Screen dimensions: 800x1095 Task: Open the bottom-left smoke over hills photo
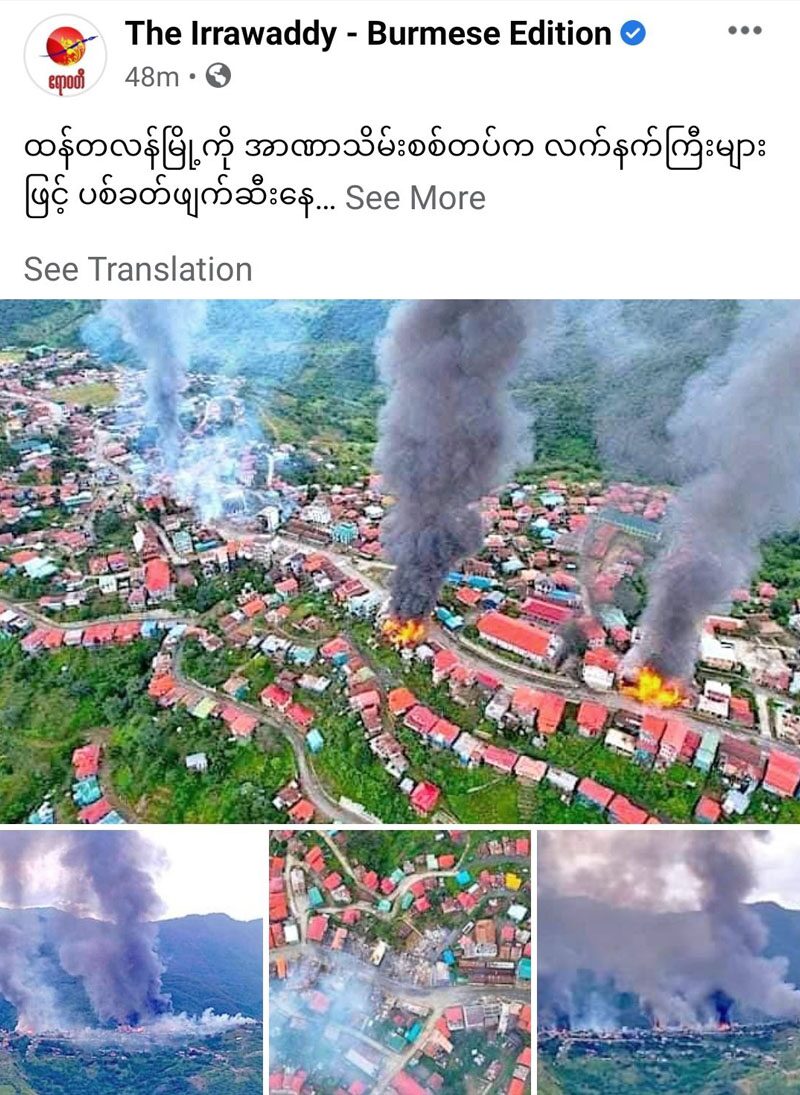(x=131, y=961)
